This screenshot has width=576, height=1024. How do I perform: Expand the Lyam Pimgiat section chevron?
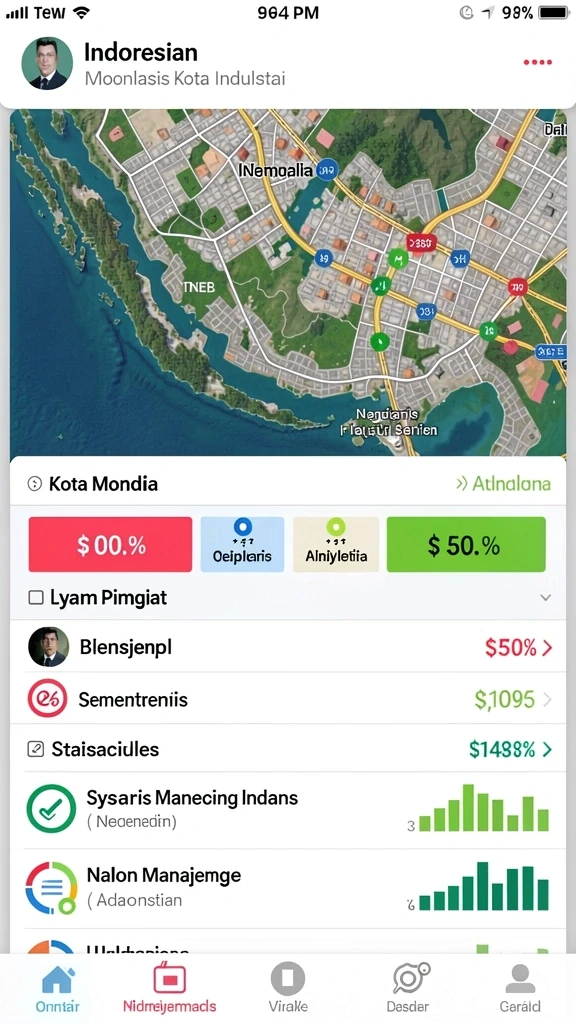(545, 598)
